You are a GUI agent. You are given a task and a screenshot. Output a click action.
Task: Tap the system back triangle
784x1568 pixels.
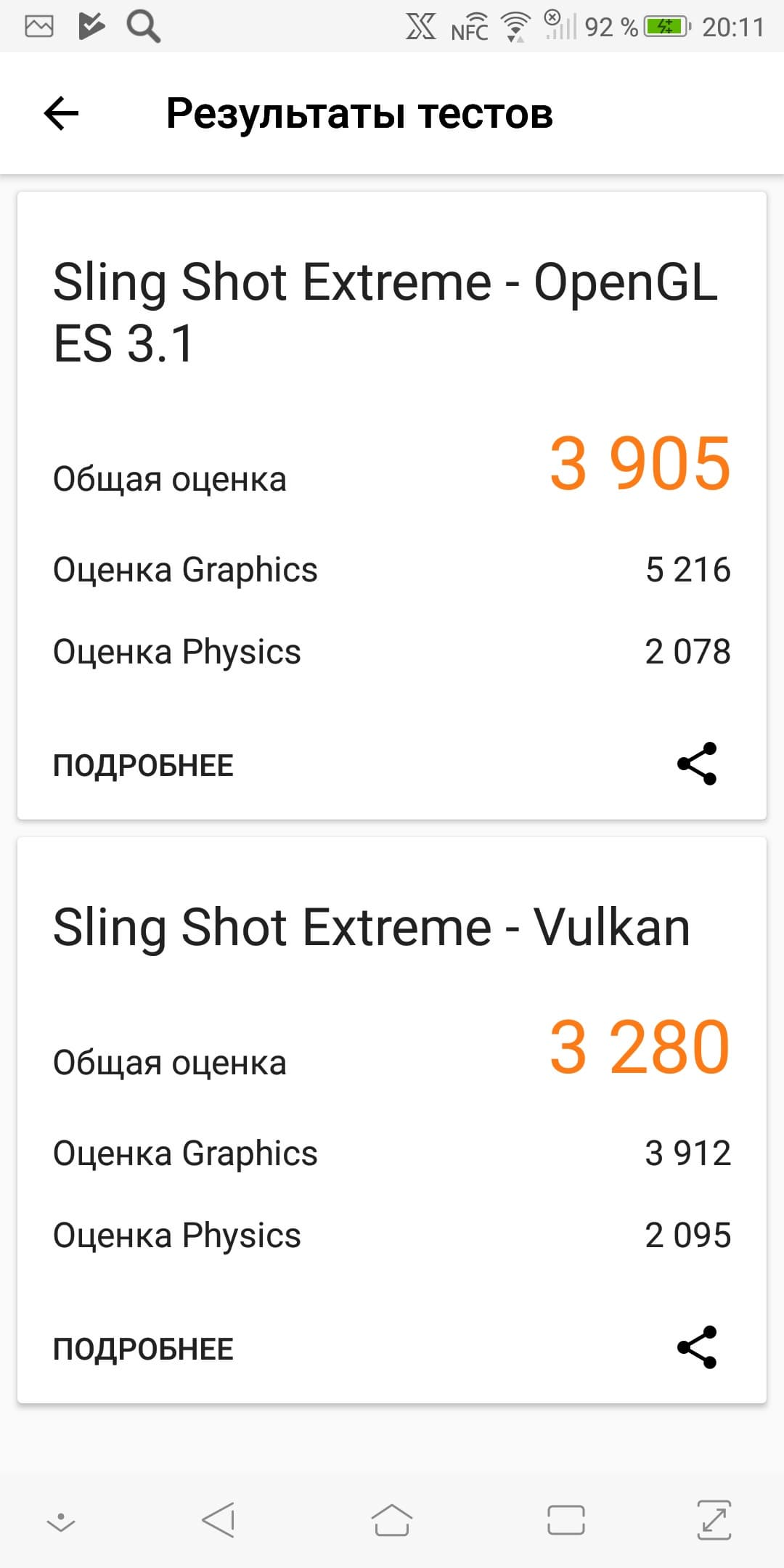[219, 1520]
